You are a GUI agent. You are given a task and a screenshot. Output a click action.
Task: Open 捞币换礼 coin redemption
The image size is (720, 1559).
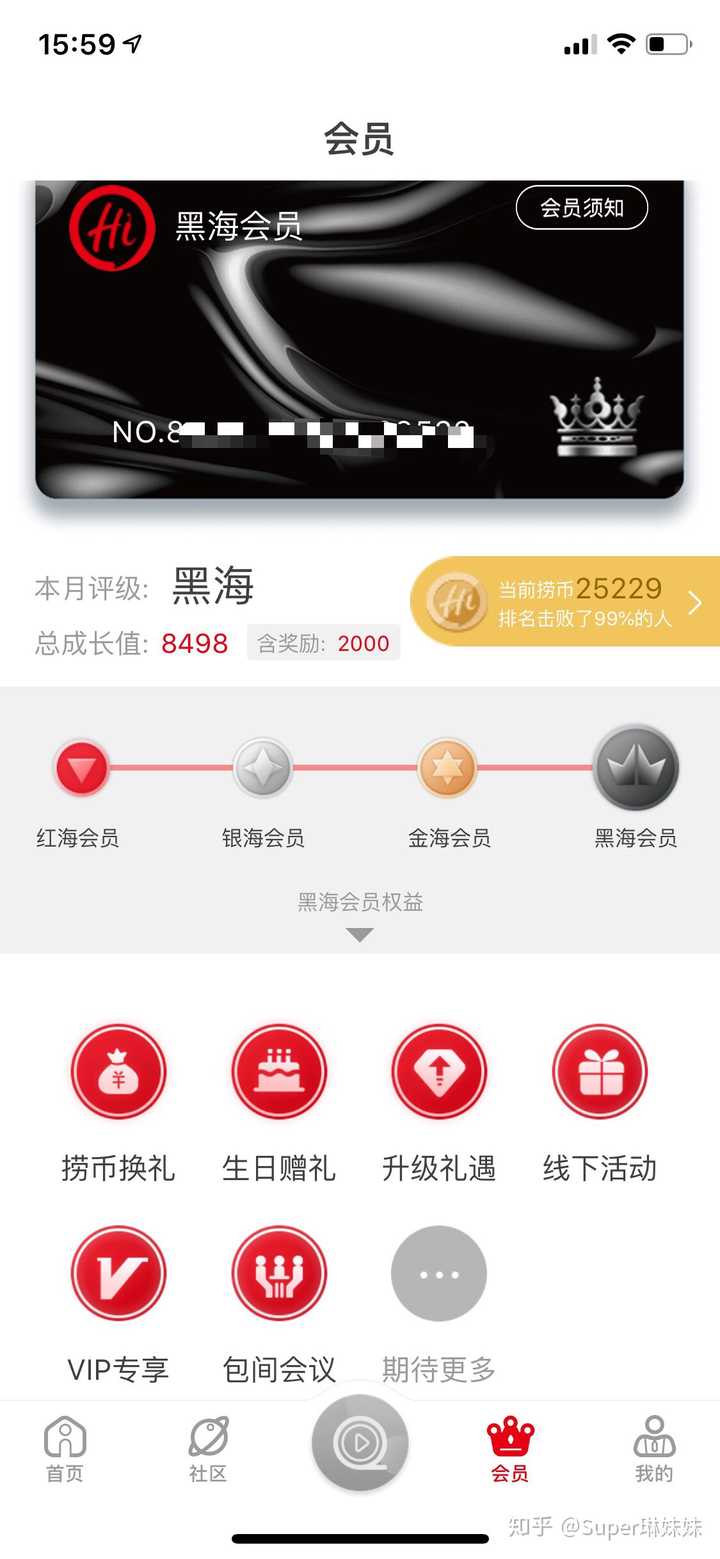[118, 1072]
